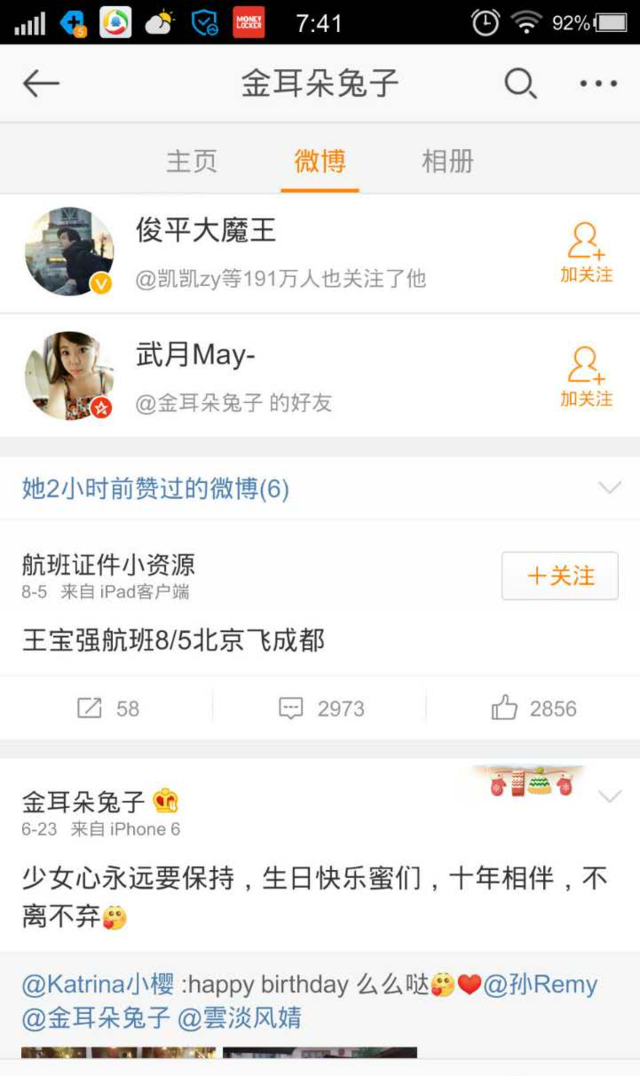Switch to the 相册 tab

pyautogui.click(x=447, y=161)
